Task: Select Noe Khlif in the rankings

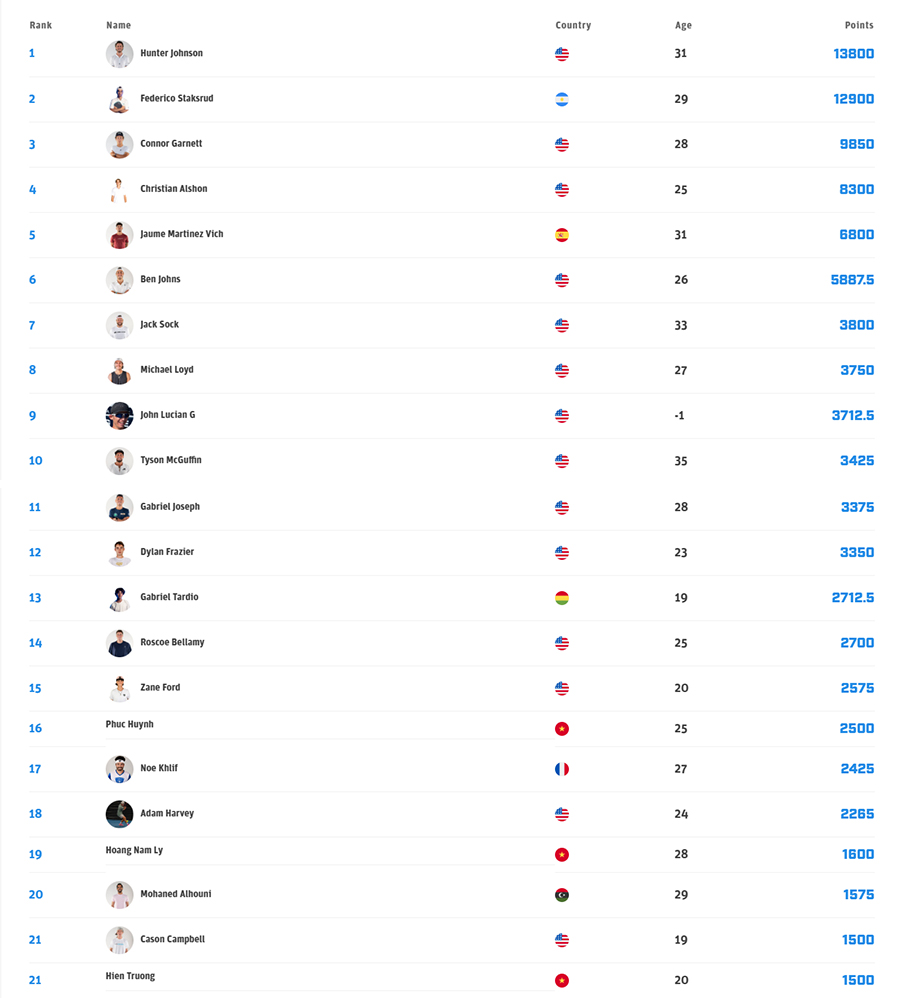Action: point(159,768)
